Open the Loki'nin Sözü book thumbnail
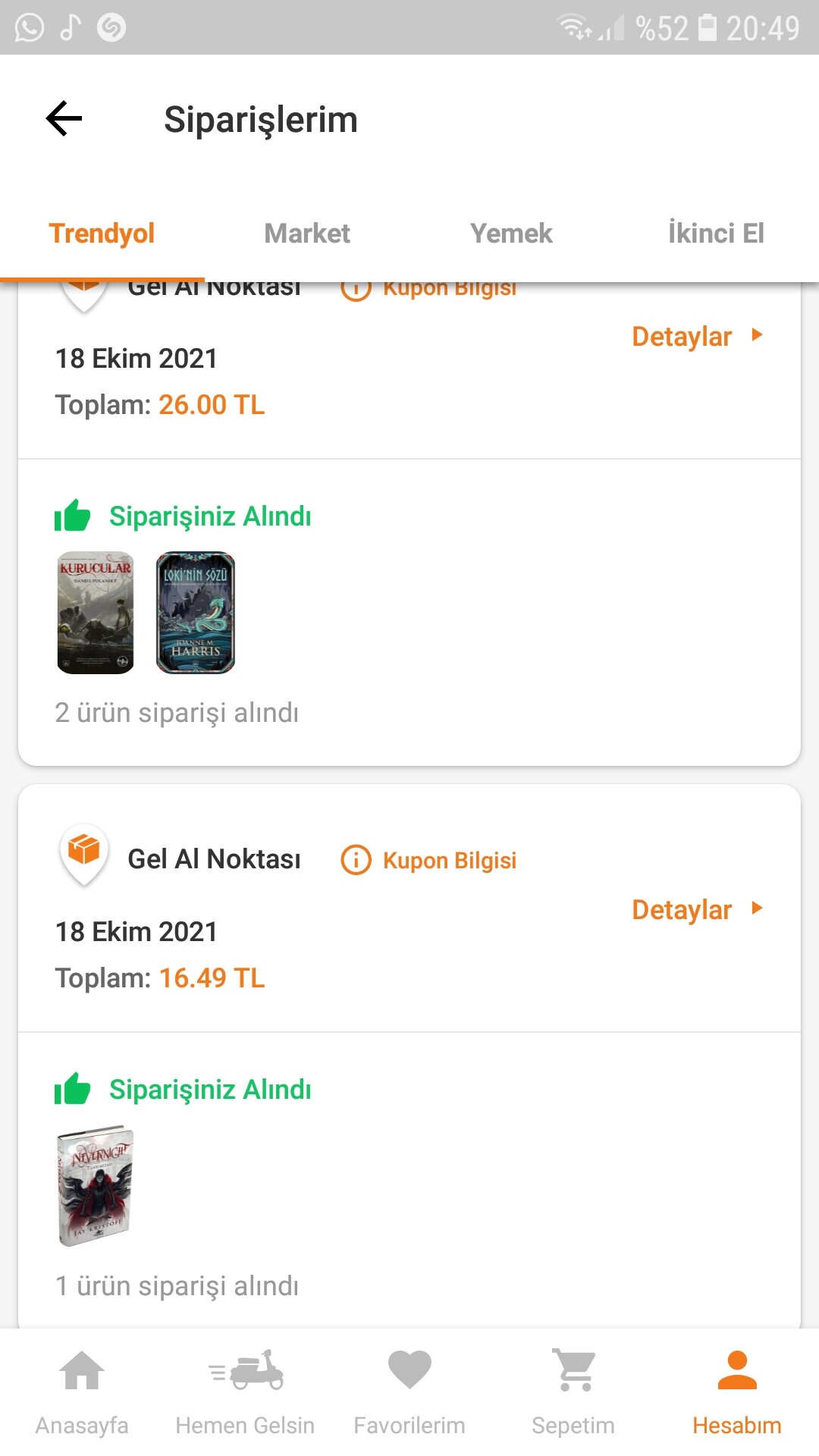819x1456 pixels. [x=196, y=613]
